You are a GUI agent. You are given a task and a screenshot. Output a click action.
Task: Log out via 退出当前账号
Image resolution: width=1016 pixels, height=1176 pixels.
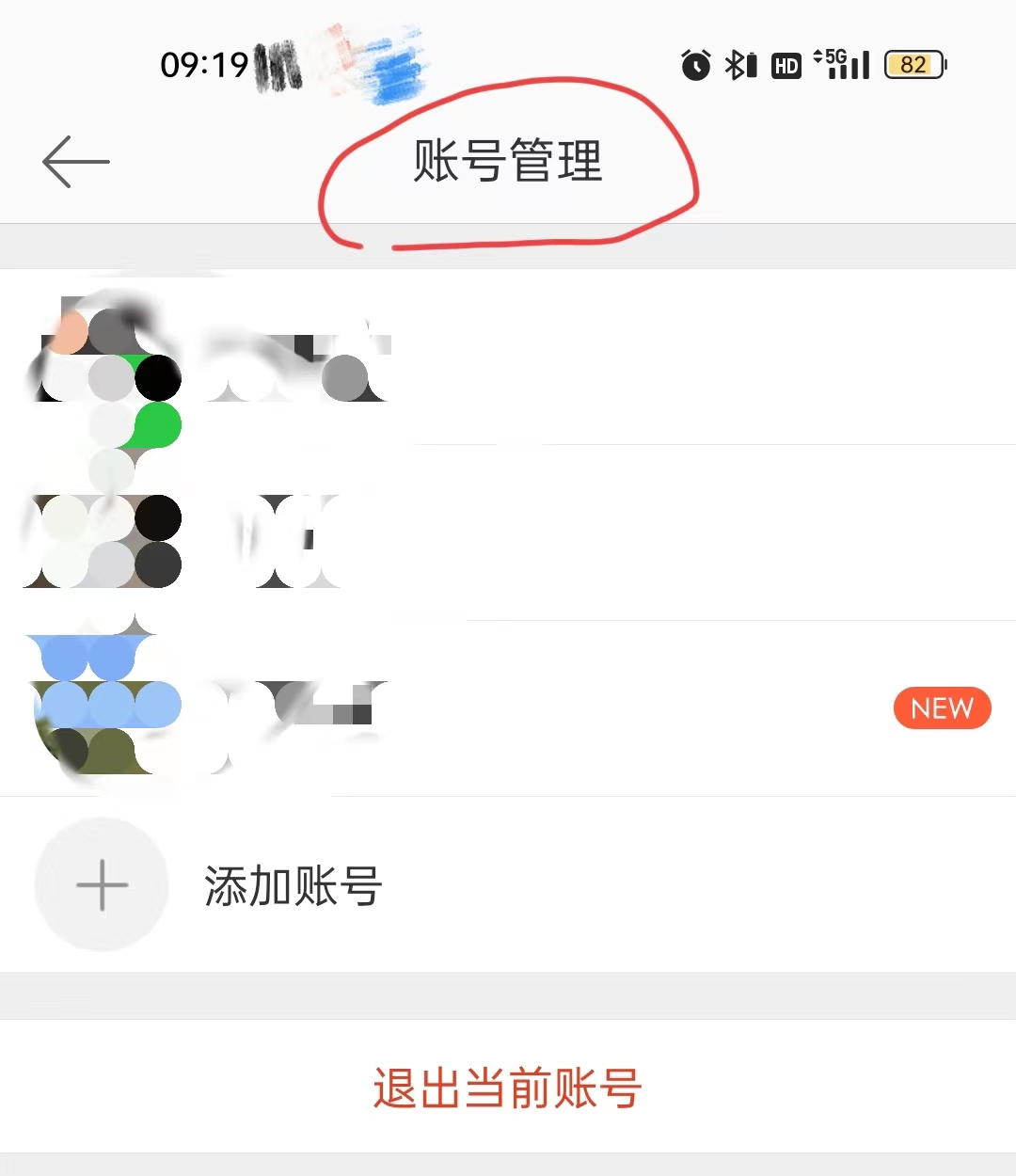pos(508,1088)
